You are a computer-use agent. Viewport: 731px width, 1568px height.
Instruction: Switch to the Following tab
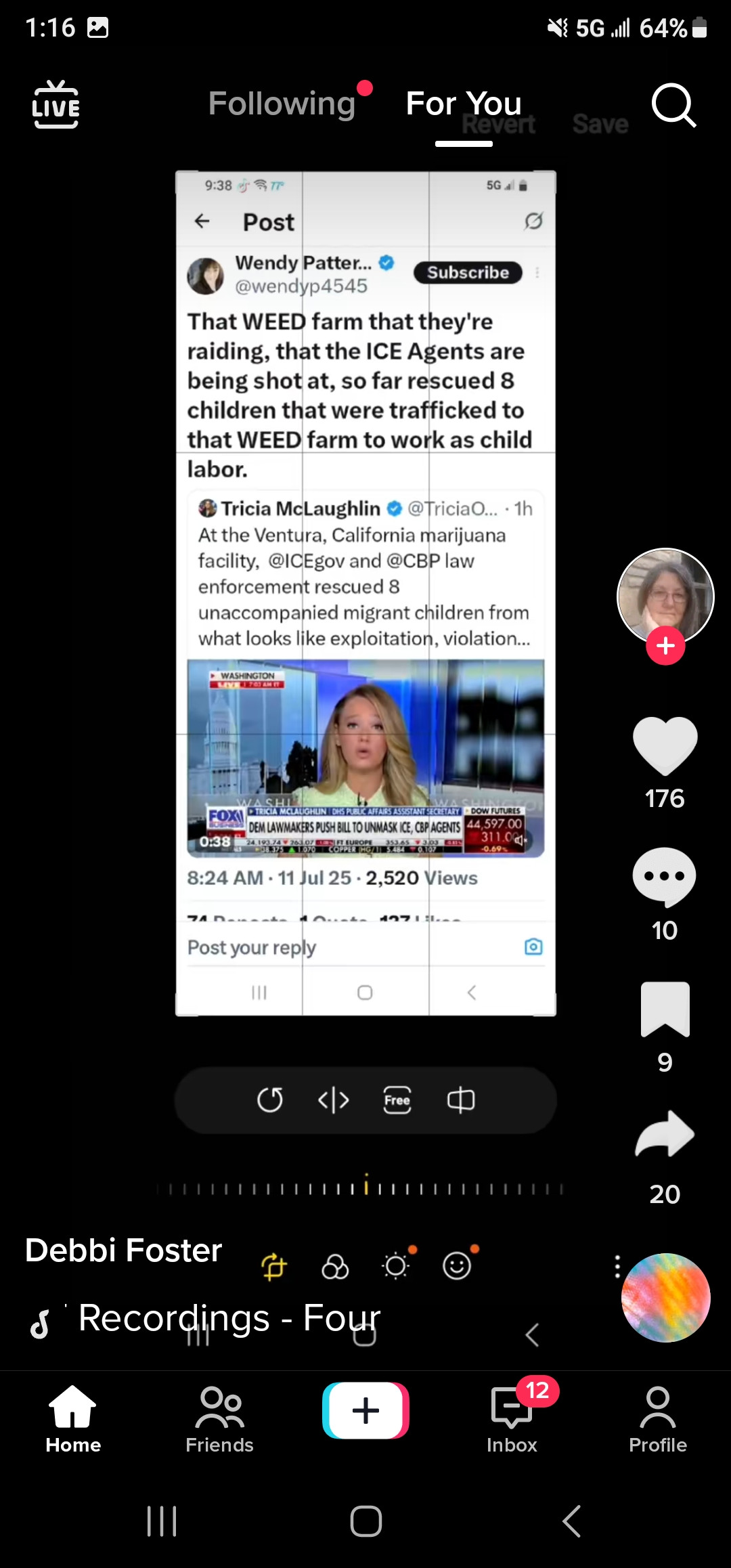coord(282,104)
